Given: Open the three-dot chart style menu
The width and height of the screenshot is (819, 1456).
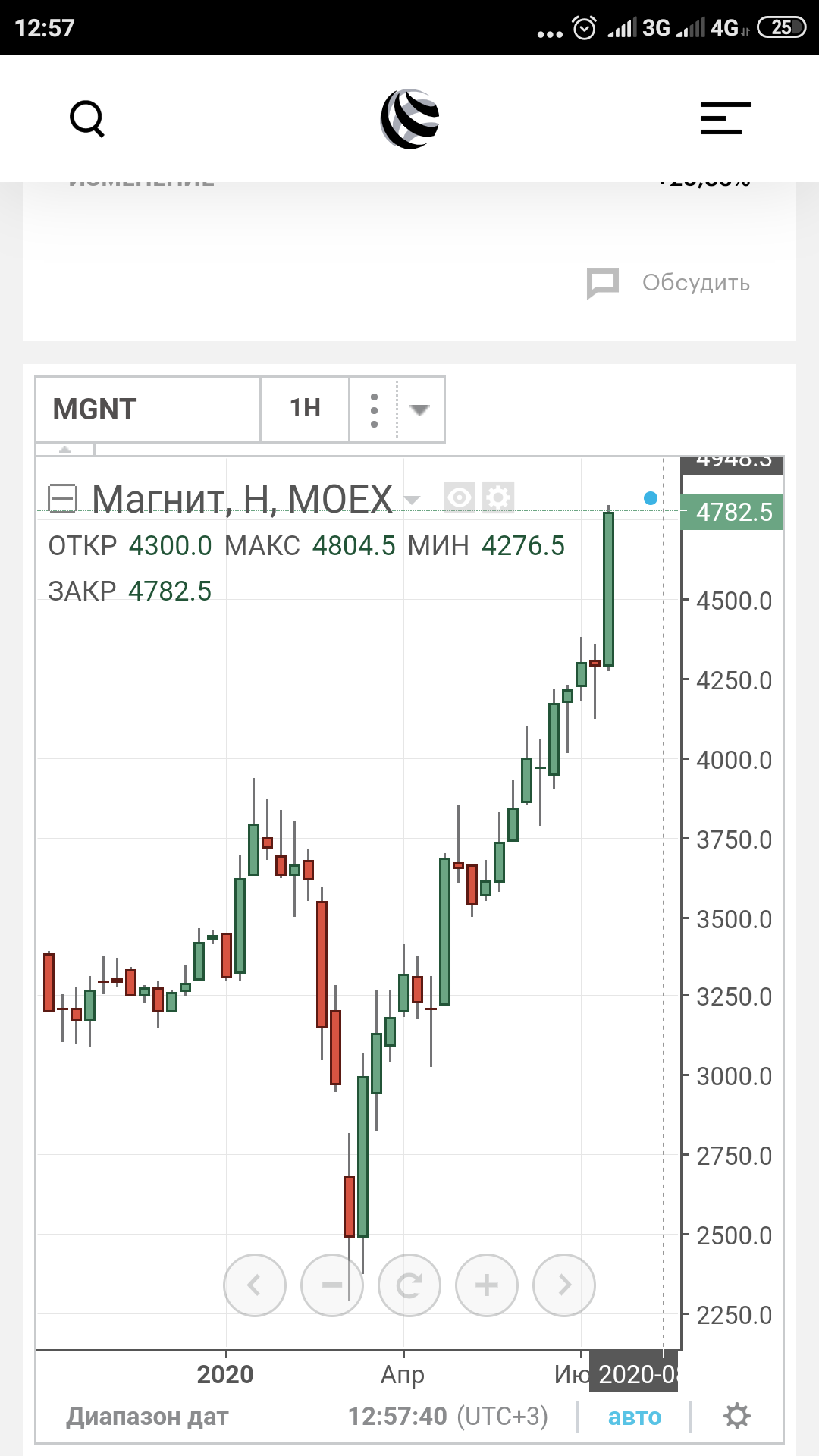Looking at the screenshot, I should [374, 409].
